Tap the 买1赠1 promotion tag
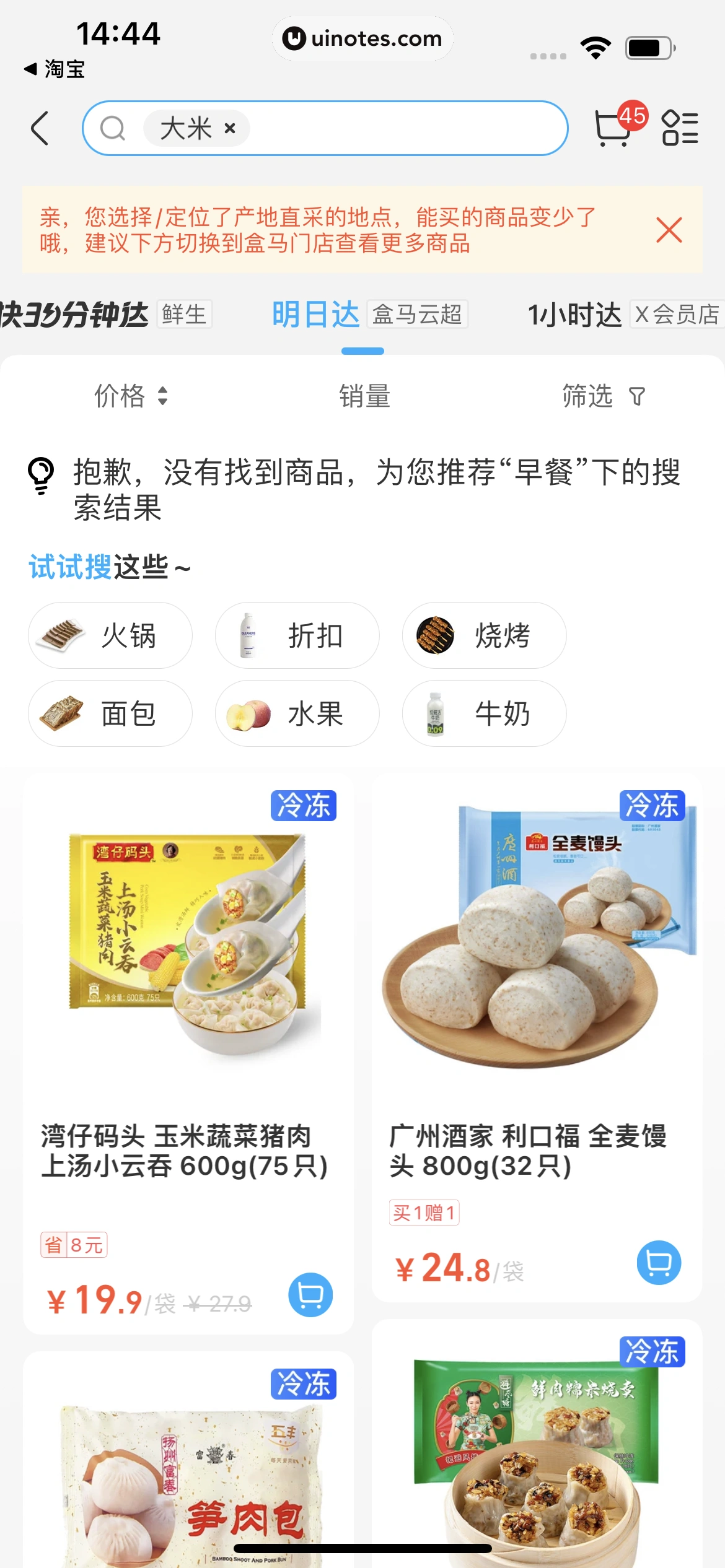This screenshot has height=1568, width=725. click(423, 1211)
